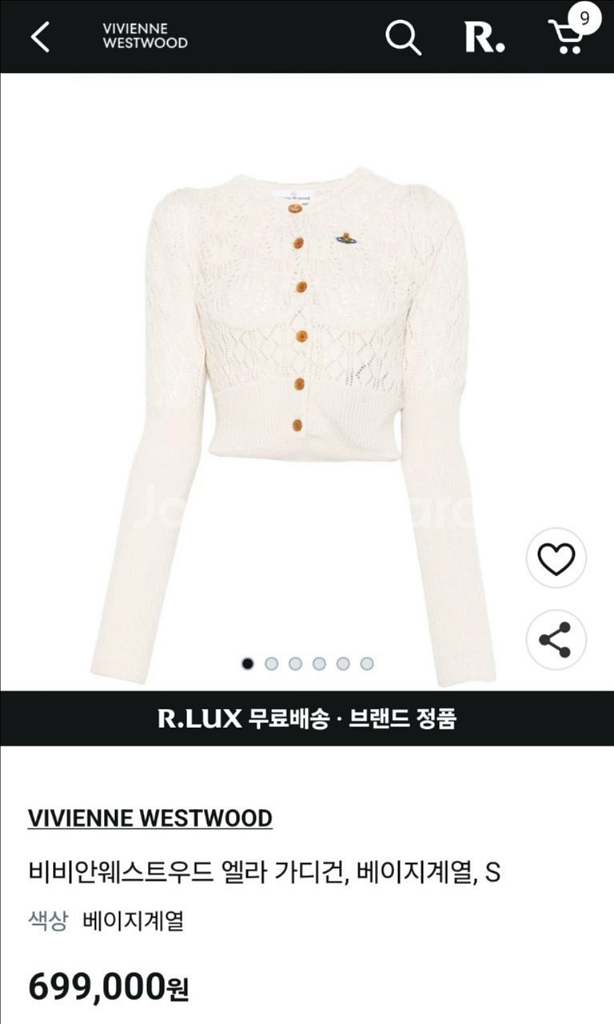Go back using the top-left arrow
Image resolution: width=614 pixels, height=1024 pixels.
point(40,37)
